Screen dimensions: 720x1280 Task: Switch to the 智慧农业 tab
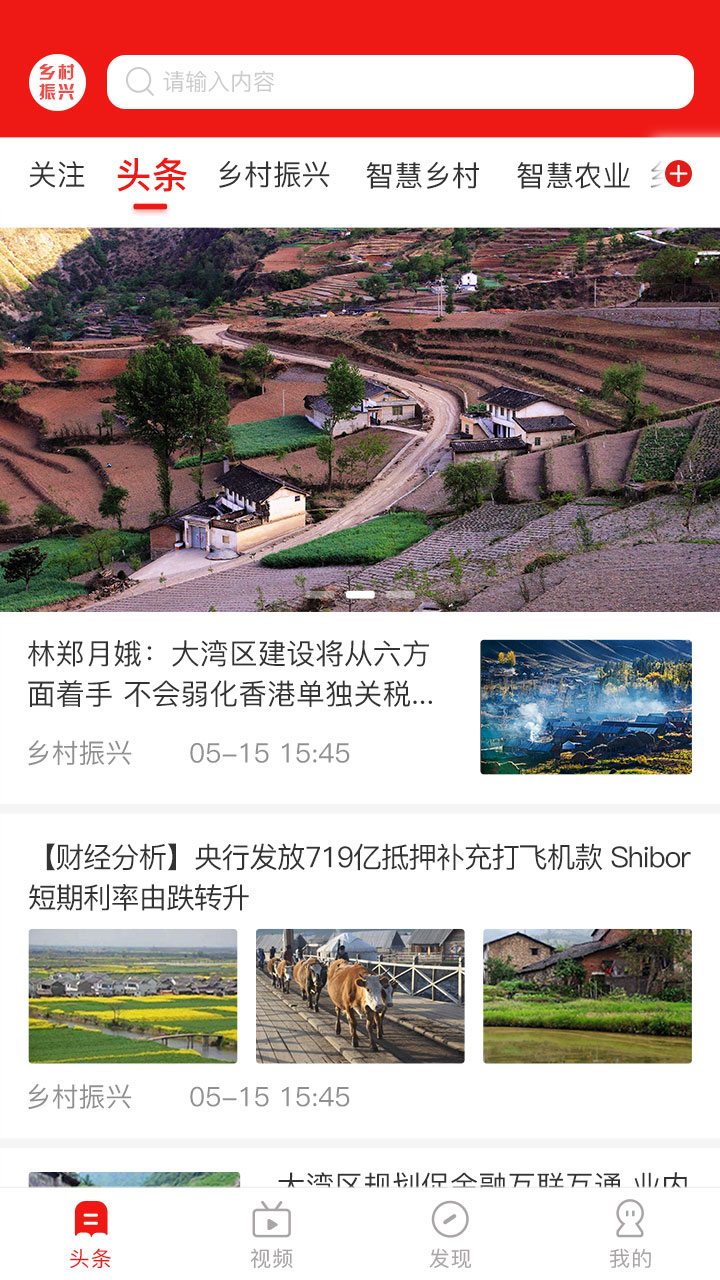coord(573,176)
